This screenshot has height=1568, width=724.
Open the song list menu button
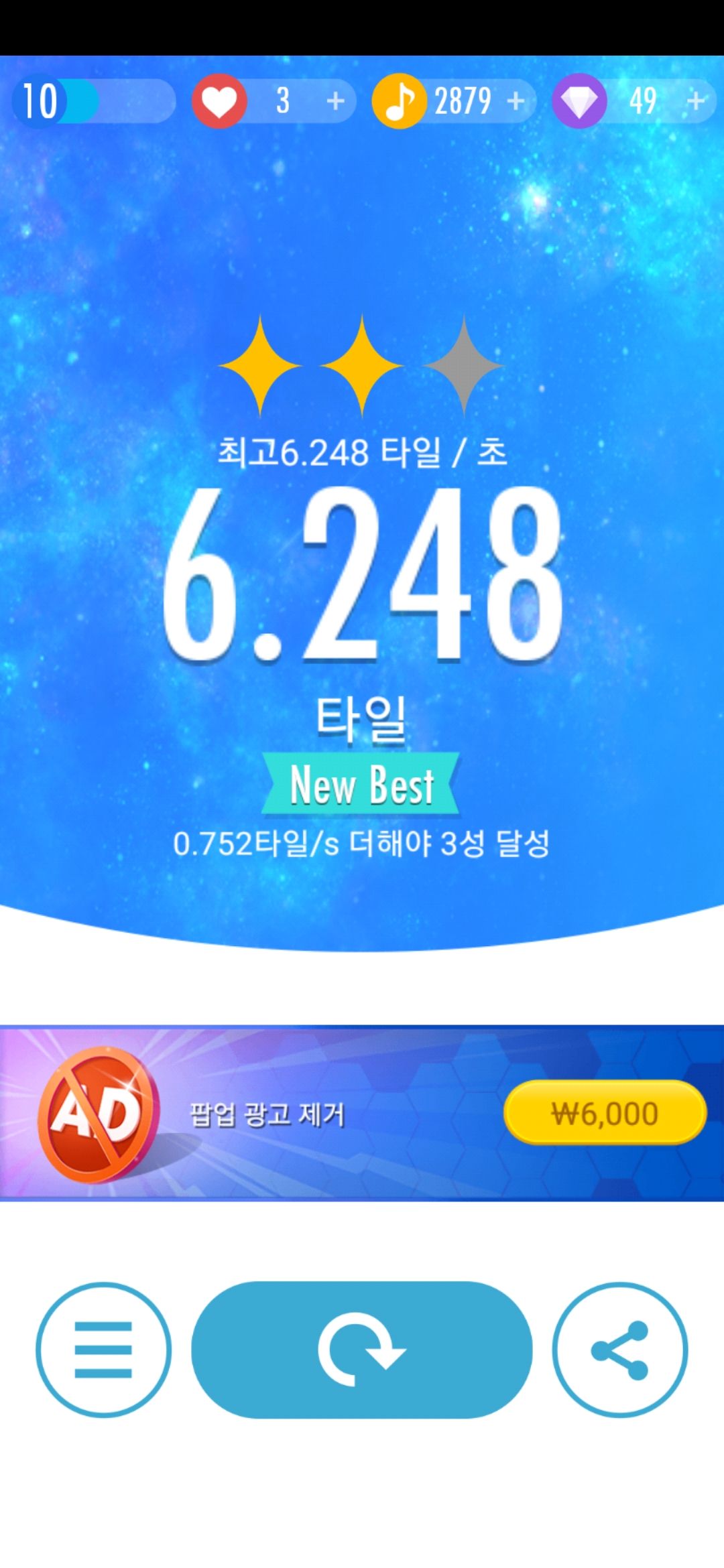click(x=103, y=1350)
